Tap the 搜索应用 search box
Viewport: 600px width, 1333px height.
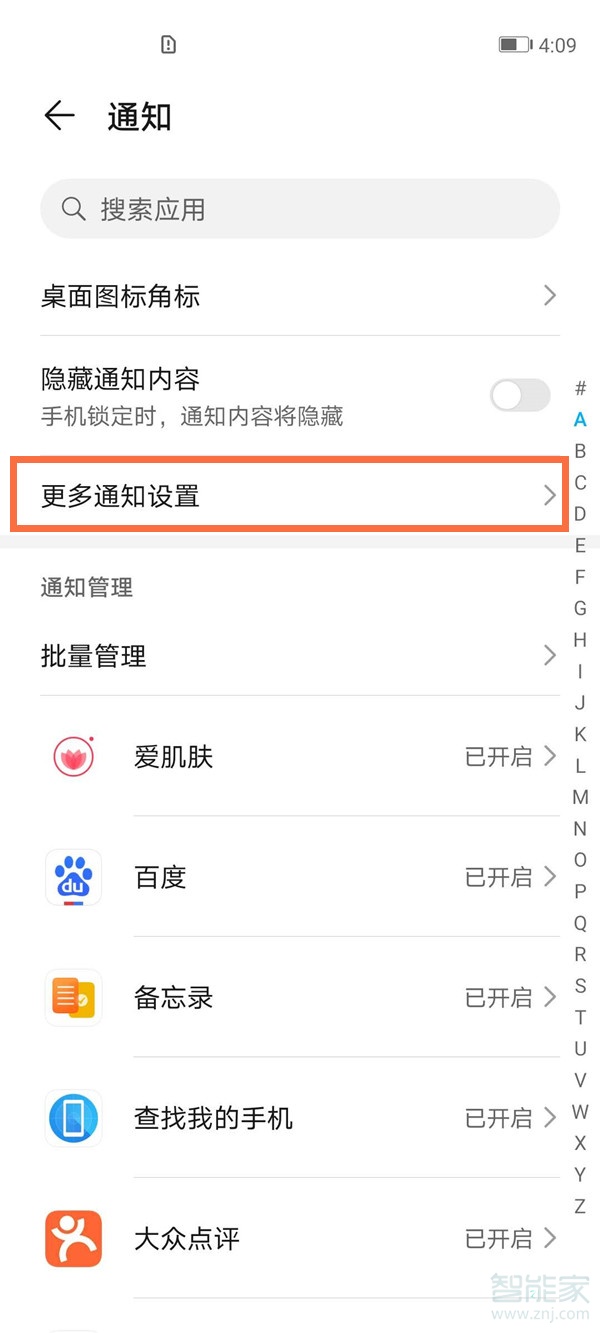300,209
